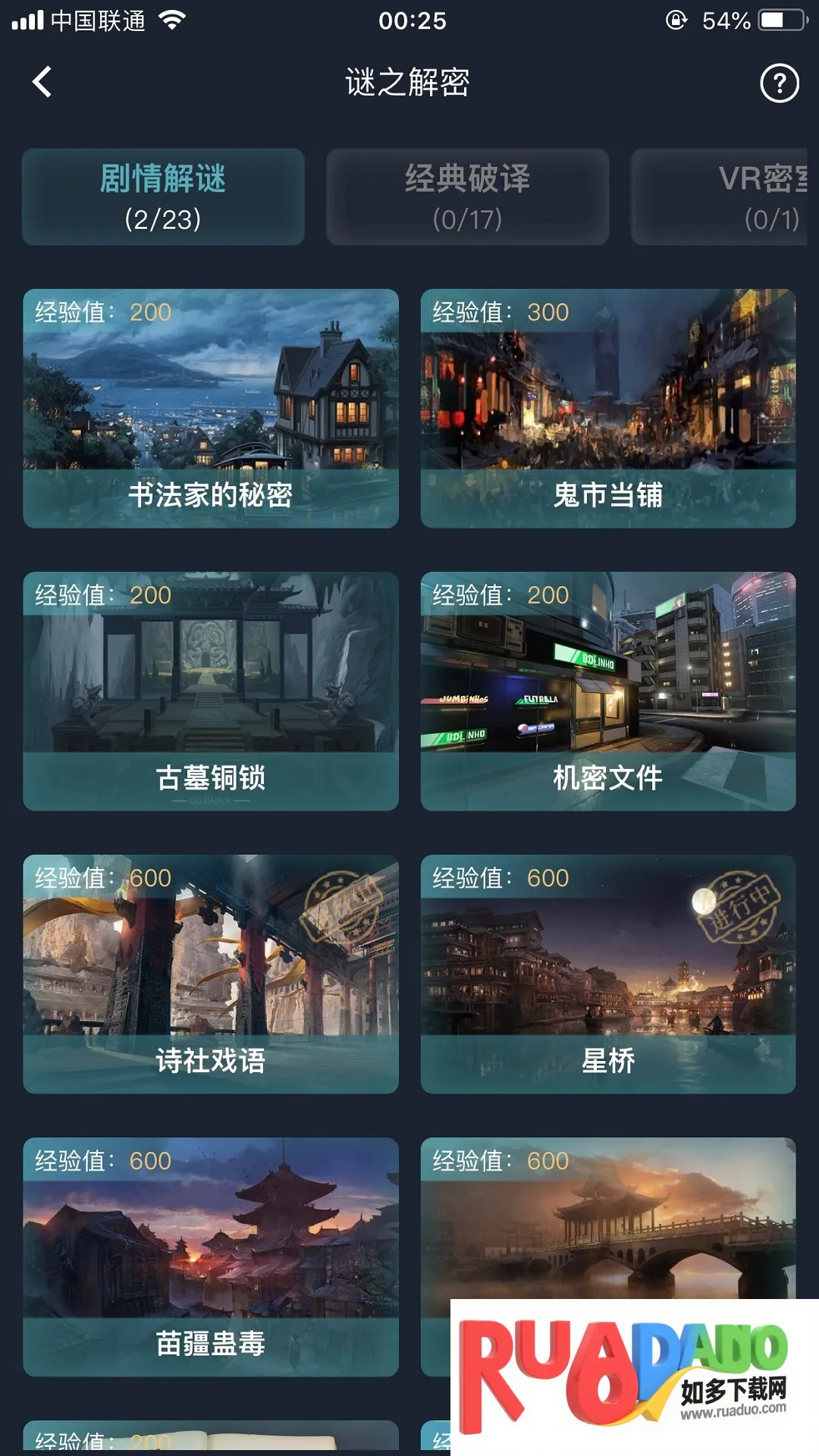This screenshot has width=819, height=1456.
Task: Switch to the 经典破译 tab
Action: (467, 197)
